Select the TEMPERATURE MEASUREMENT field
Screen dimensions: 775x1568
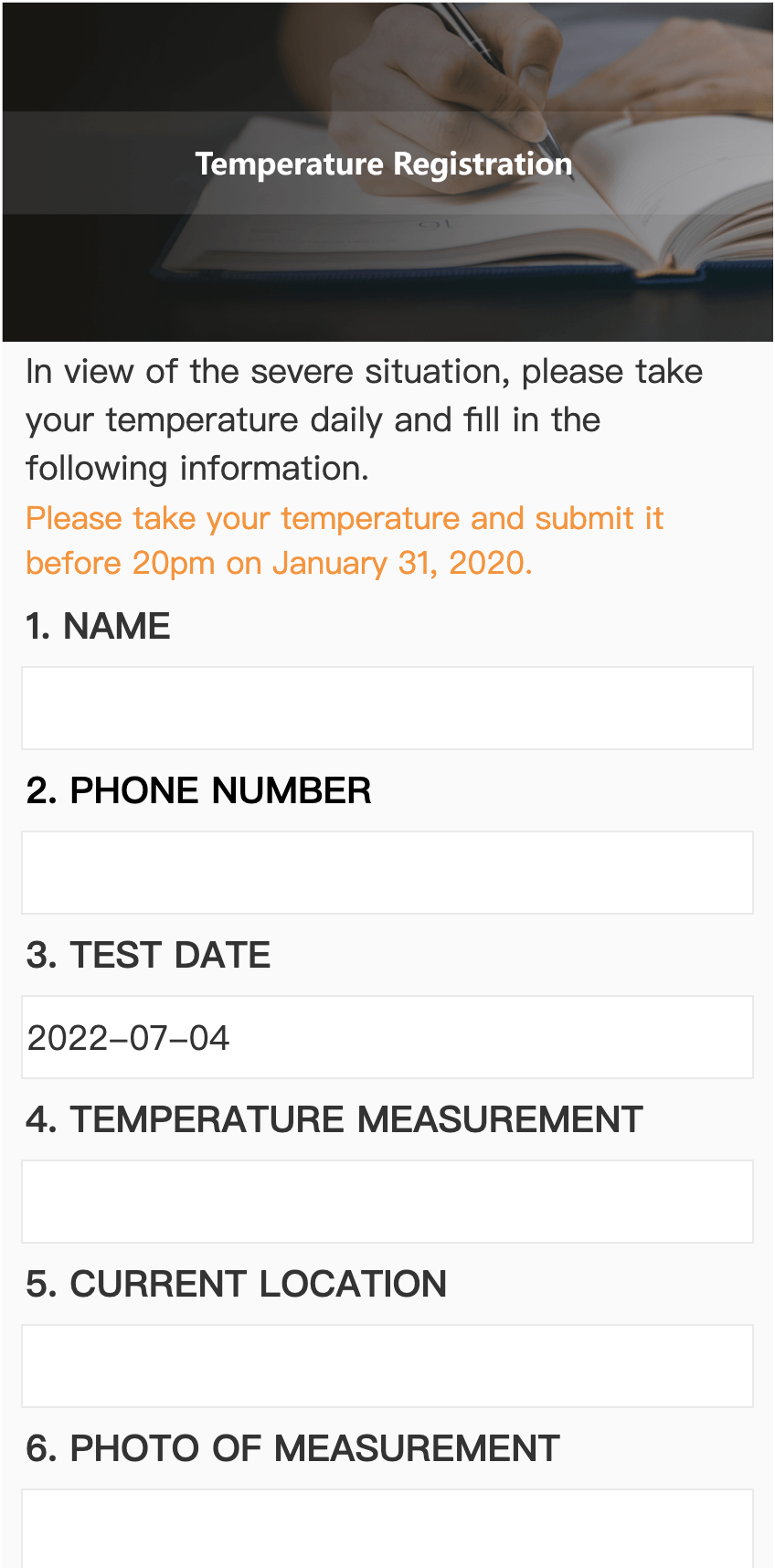coord(387,1202)
